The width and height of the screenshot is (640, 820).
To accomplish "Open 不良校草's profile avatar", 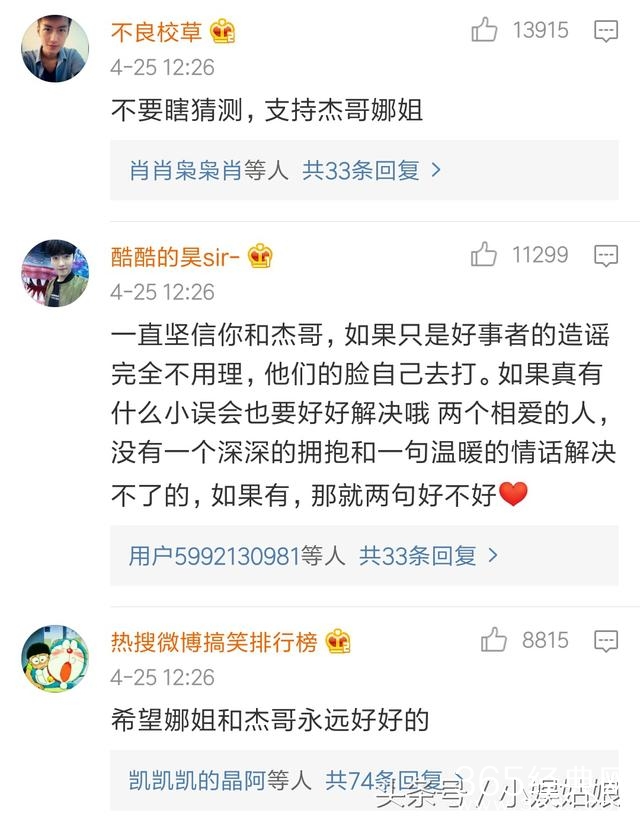I will pyautogui.click(x=55, y=48).
